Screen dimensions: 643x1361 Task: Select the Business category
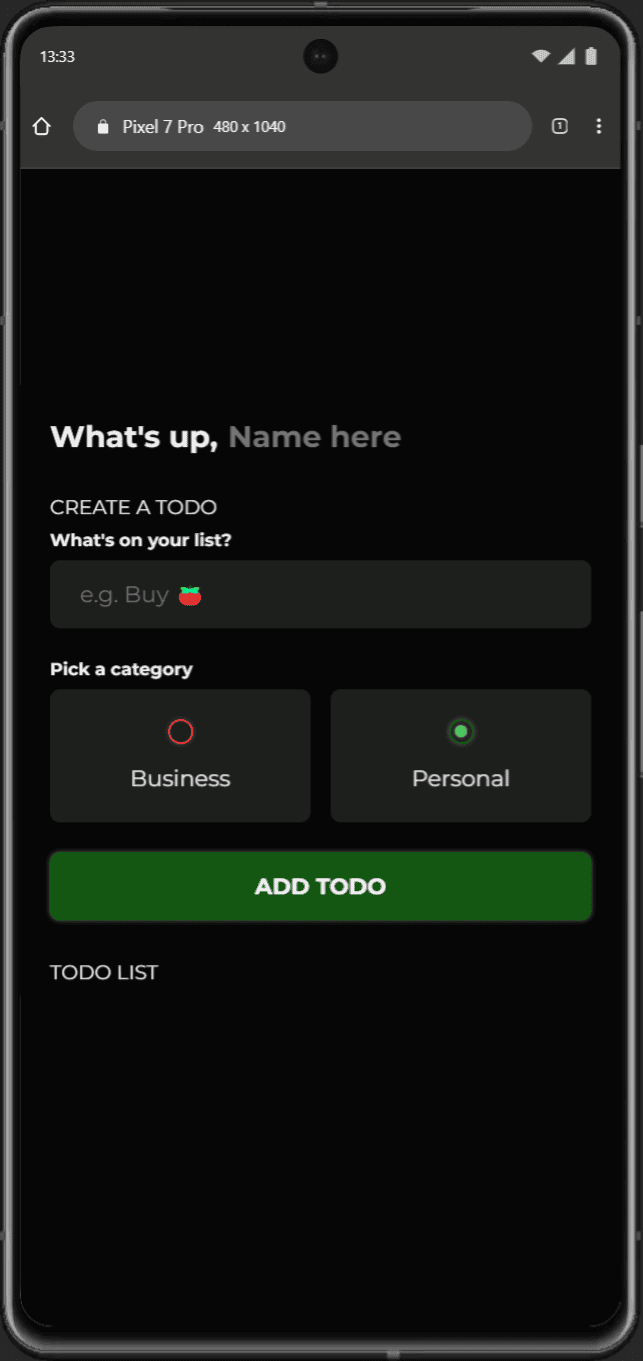point(180,755)
